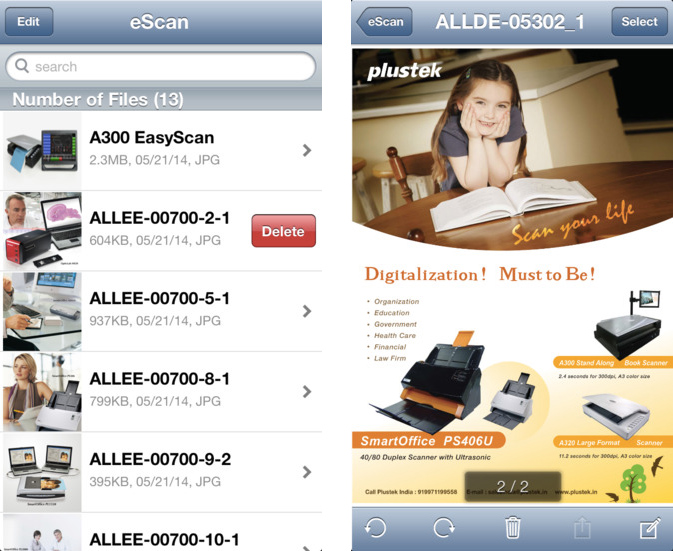Tap the Select button
673x551 pixels.
click(639, 21)
